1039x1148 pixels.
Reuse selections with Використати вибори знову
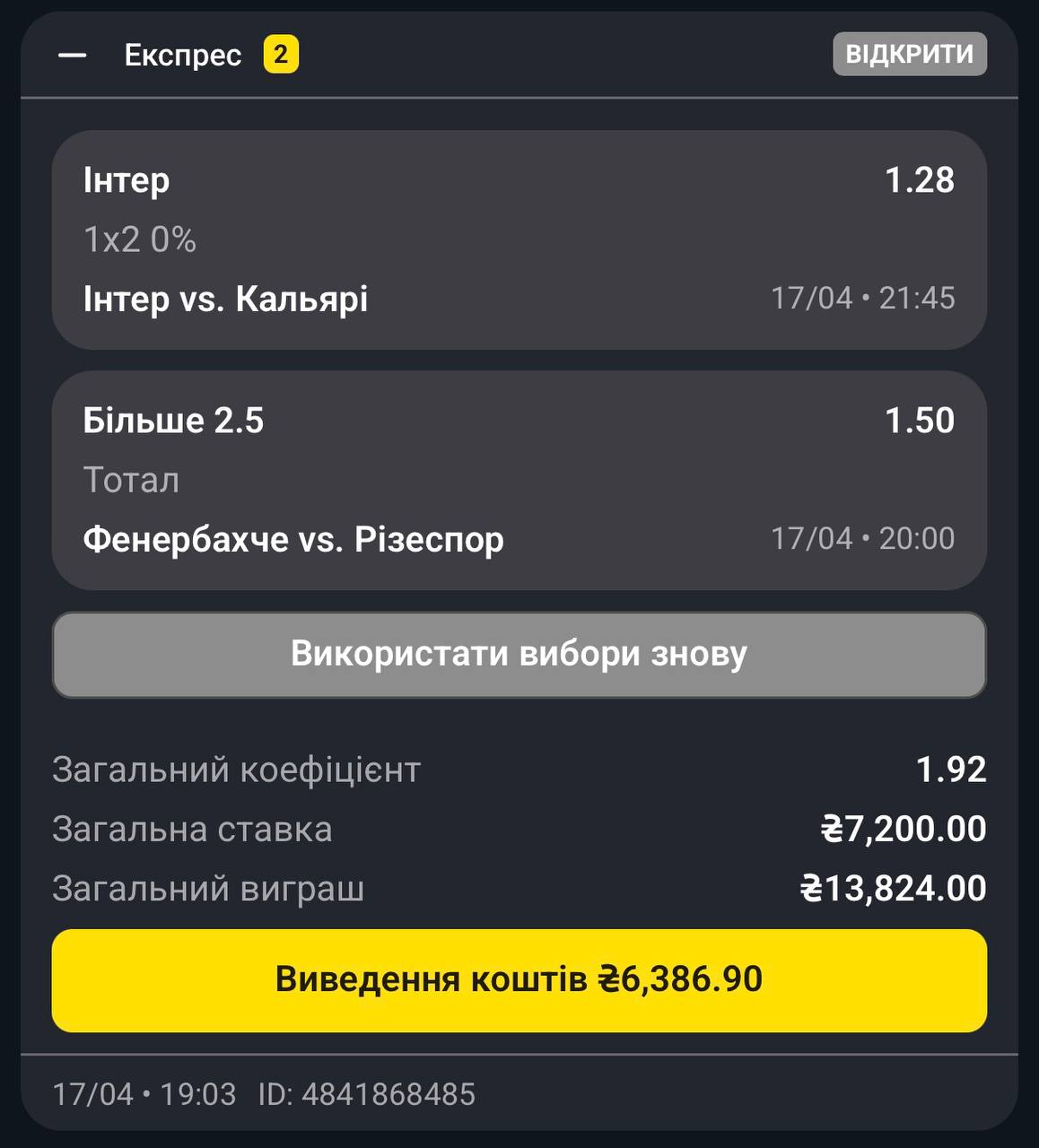click(519, 654)
